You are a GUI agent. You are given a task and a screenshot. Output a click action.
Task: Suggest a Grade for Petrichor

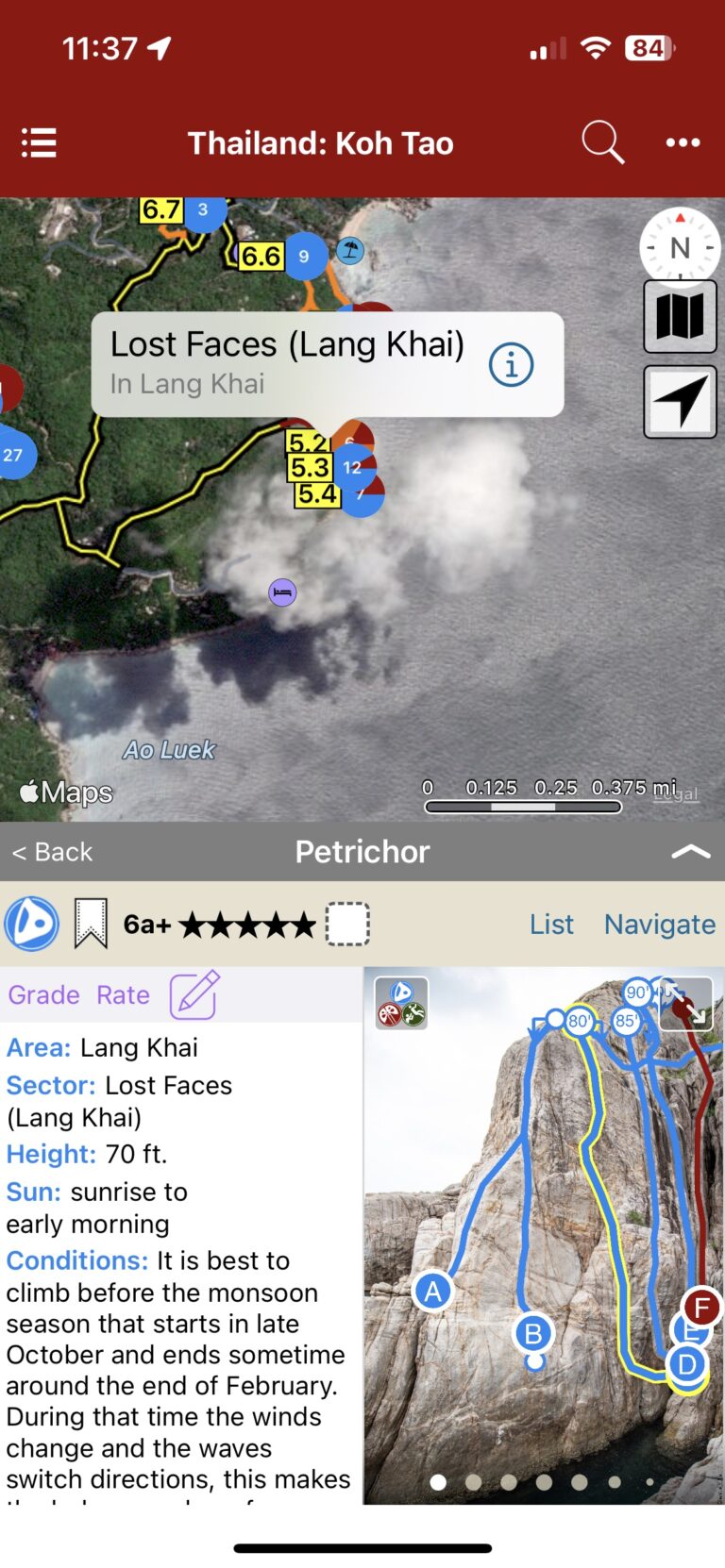point(43,995)
